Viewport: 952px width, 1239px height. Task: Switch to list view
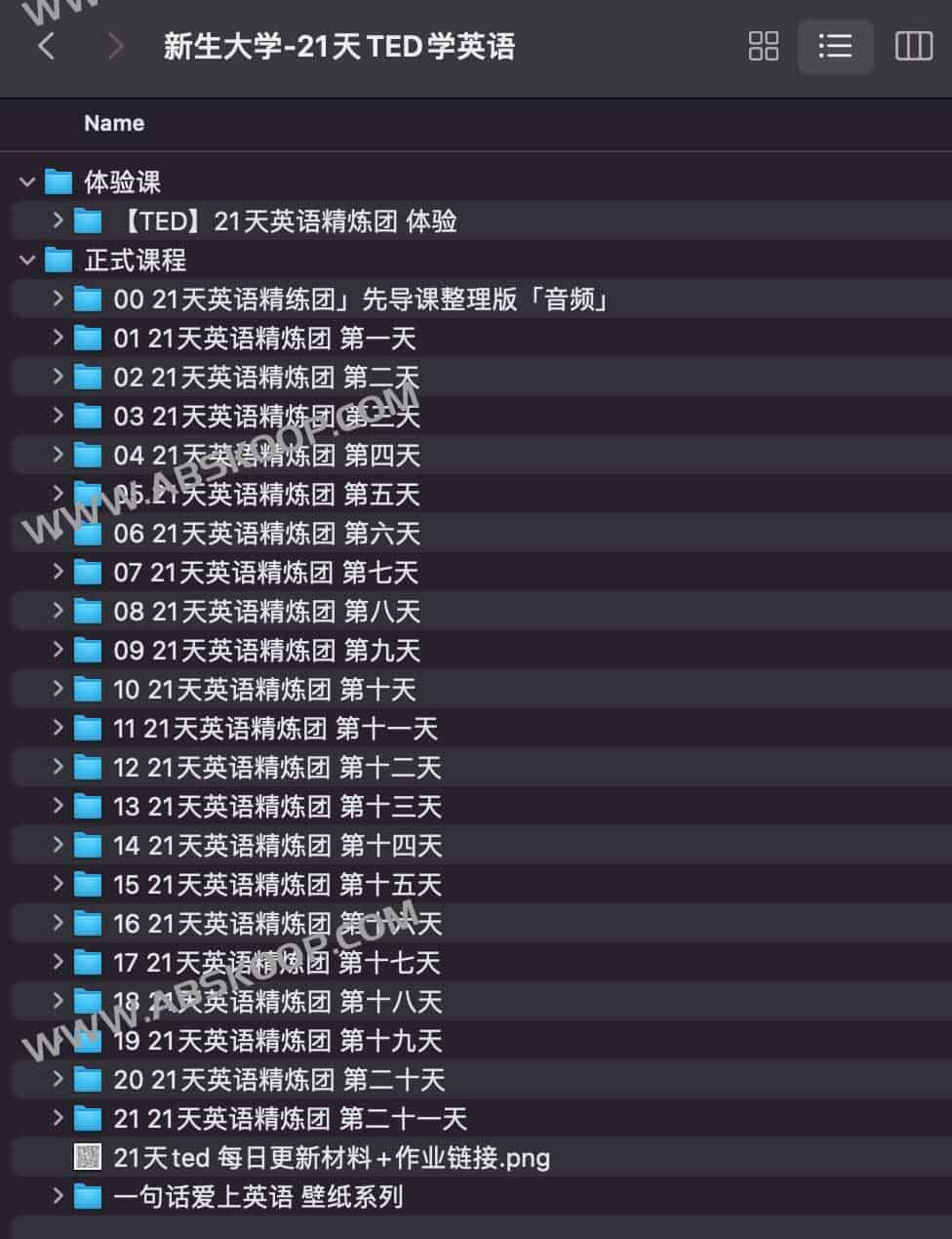835,46
